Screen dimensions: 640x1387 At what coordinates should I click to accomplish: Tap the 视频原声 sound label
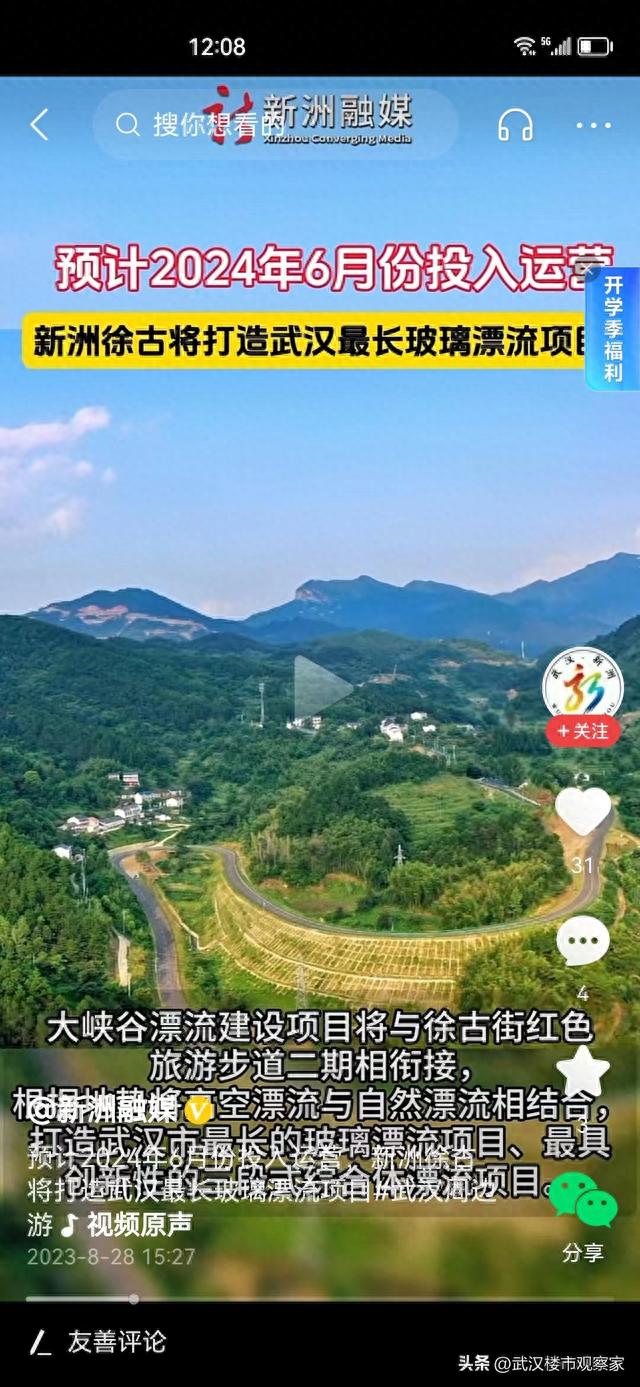coord(127,1224)
